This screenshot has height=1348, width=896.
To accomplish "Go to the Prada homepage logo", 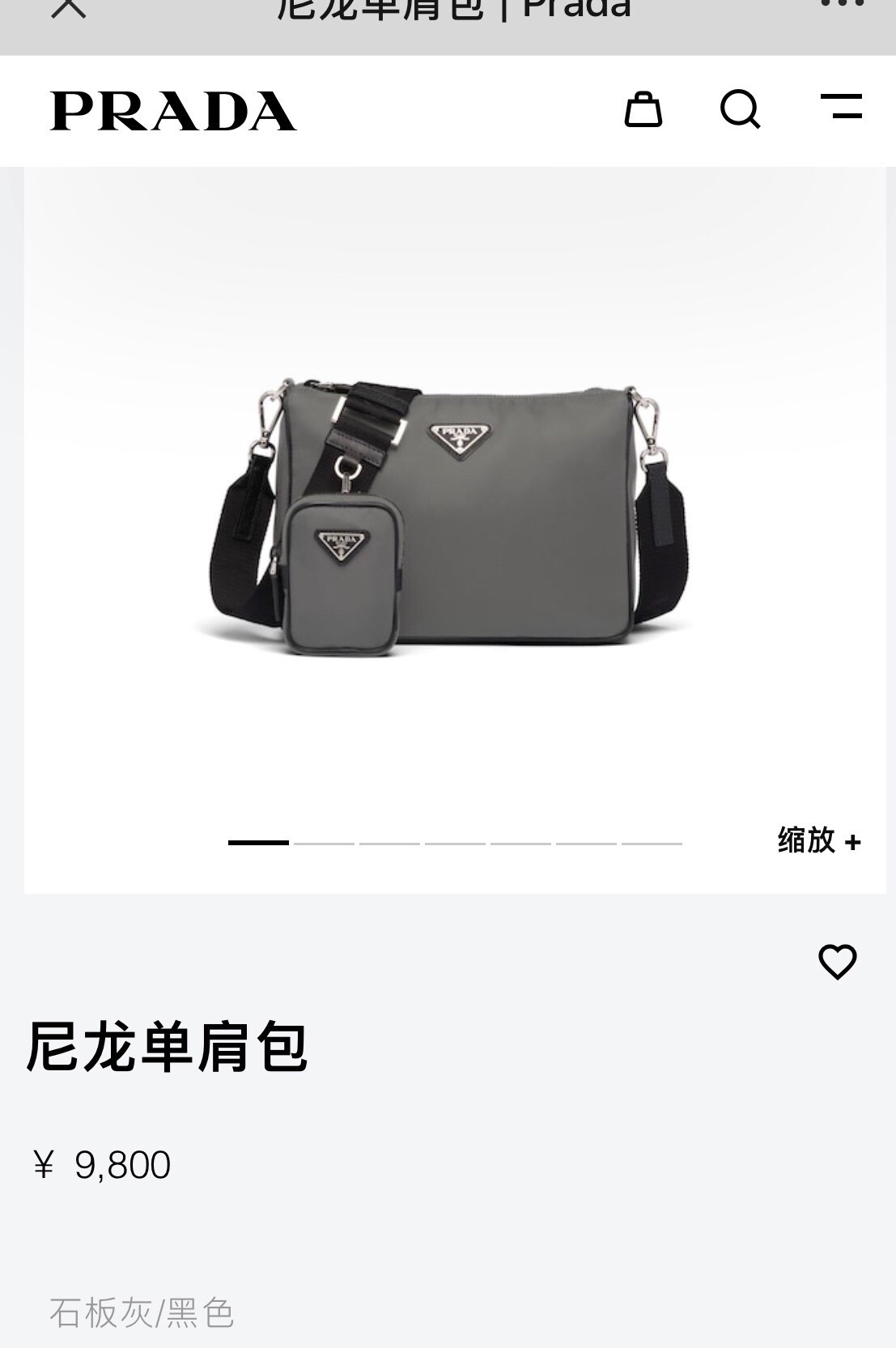I will click(173, 111).
